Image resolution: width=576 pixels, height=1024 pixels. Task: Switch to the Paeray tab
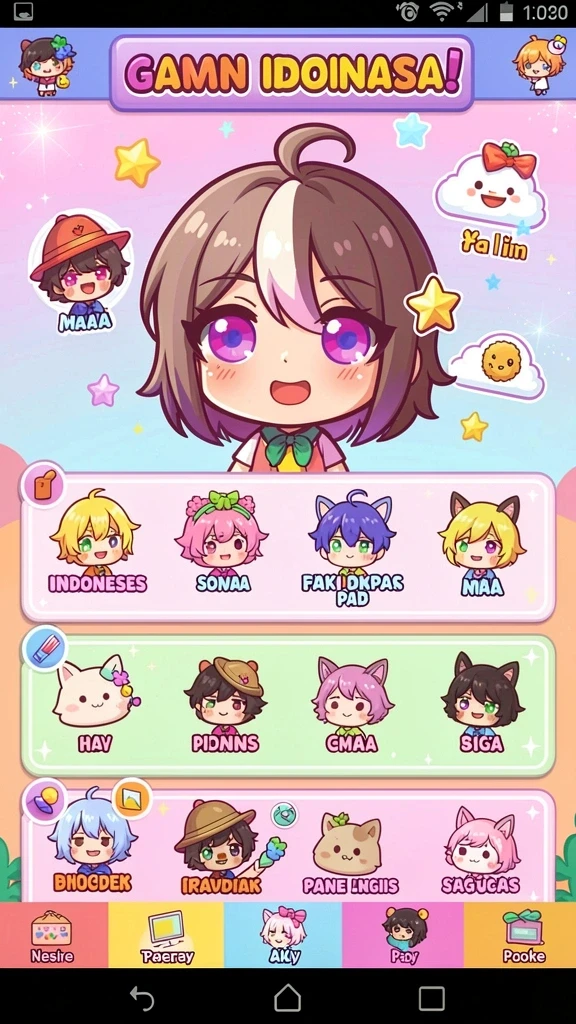167,935
